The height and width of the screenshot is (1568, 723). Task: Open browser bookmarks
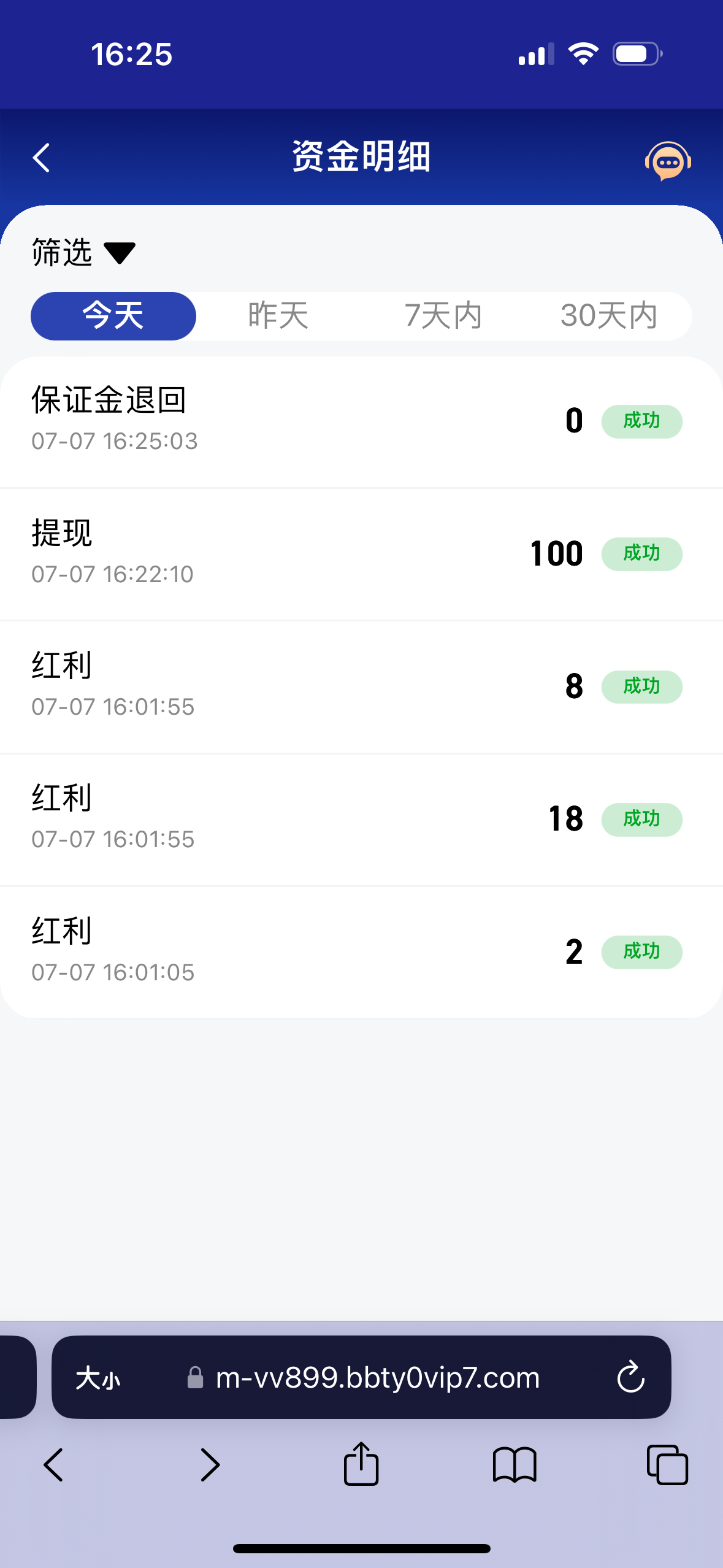point(515,1464)
